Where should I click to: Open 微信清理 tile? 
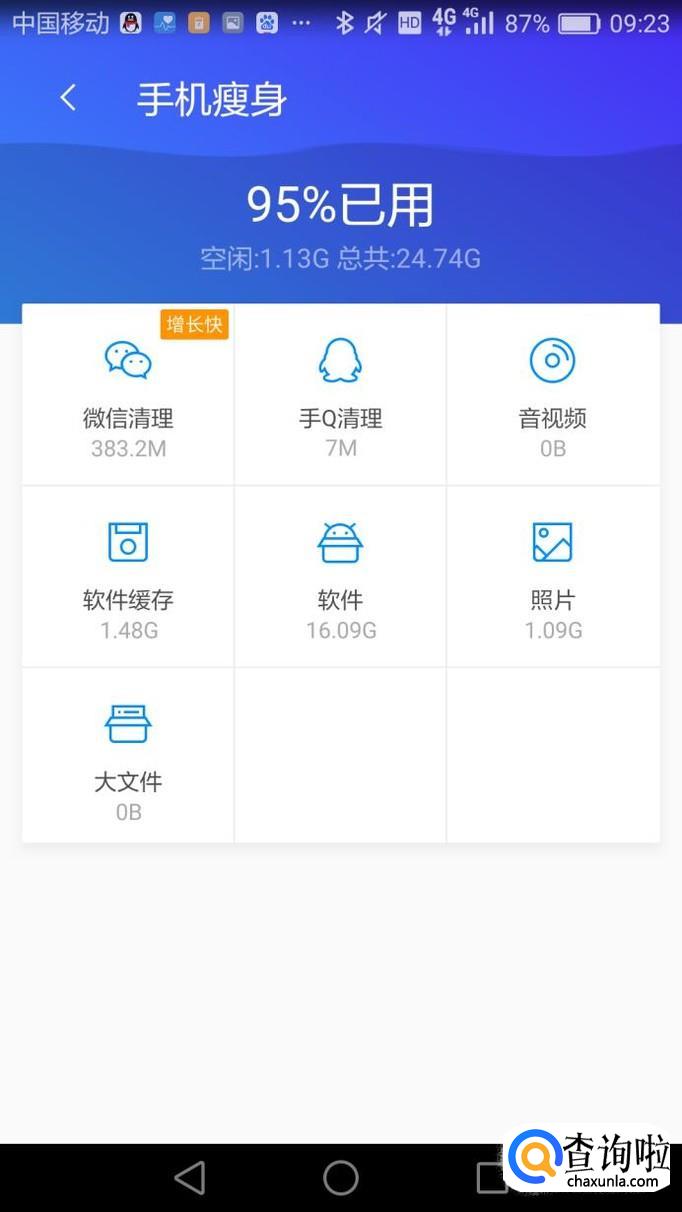128,396
